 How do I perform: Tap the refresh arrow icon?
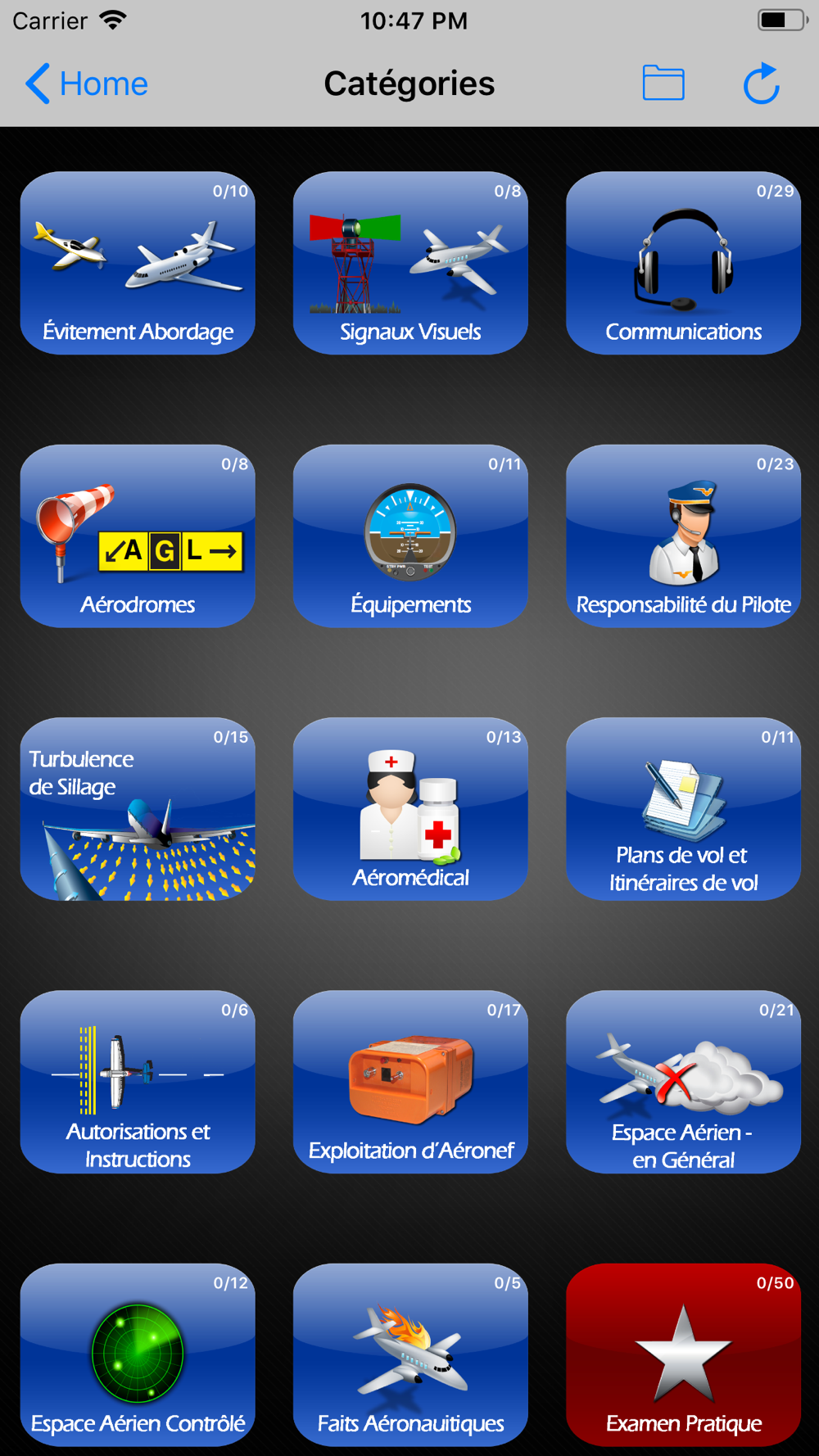click(761, 83)
